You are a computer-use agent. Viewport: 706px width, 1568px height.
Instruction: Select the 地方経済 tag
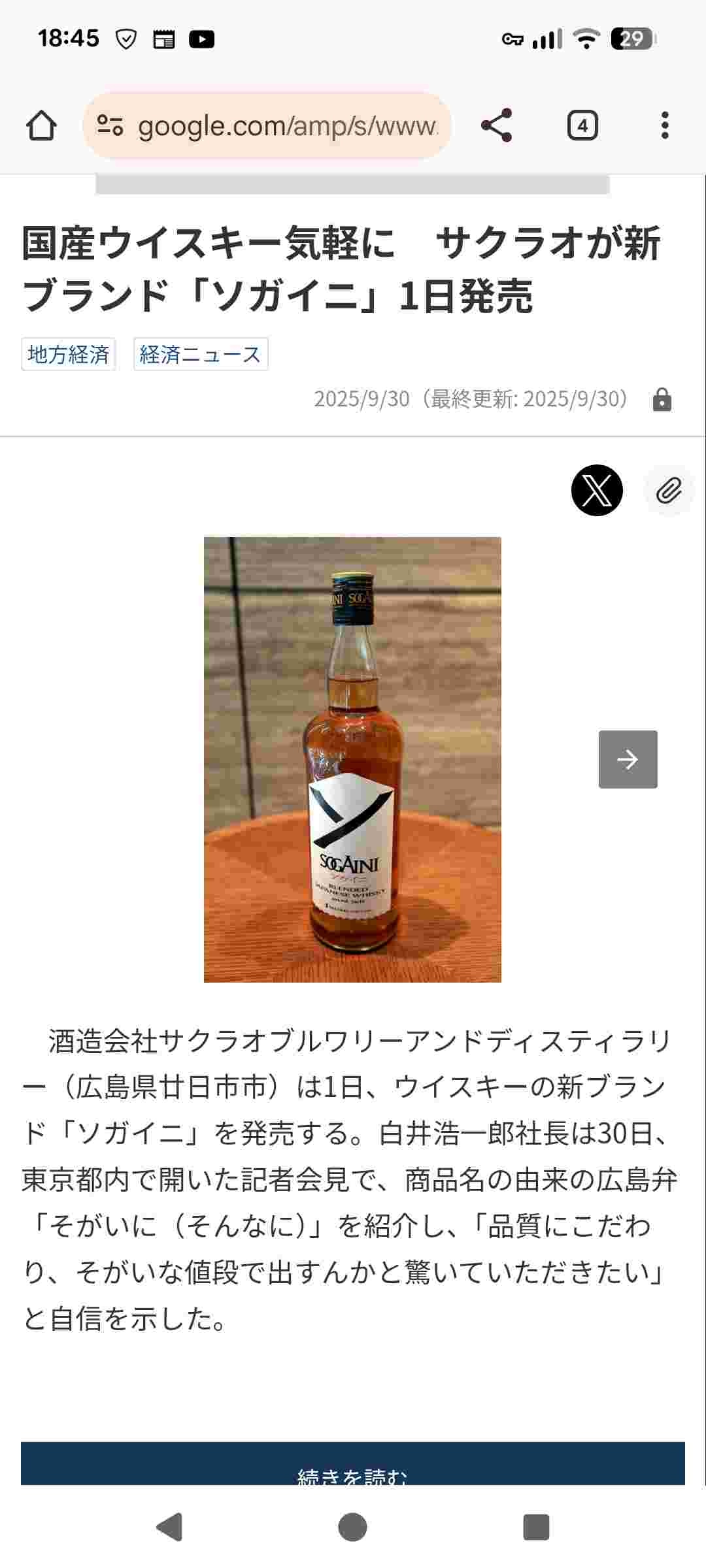click(69, 354)
